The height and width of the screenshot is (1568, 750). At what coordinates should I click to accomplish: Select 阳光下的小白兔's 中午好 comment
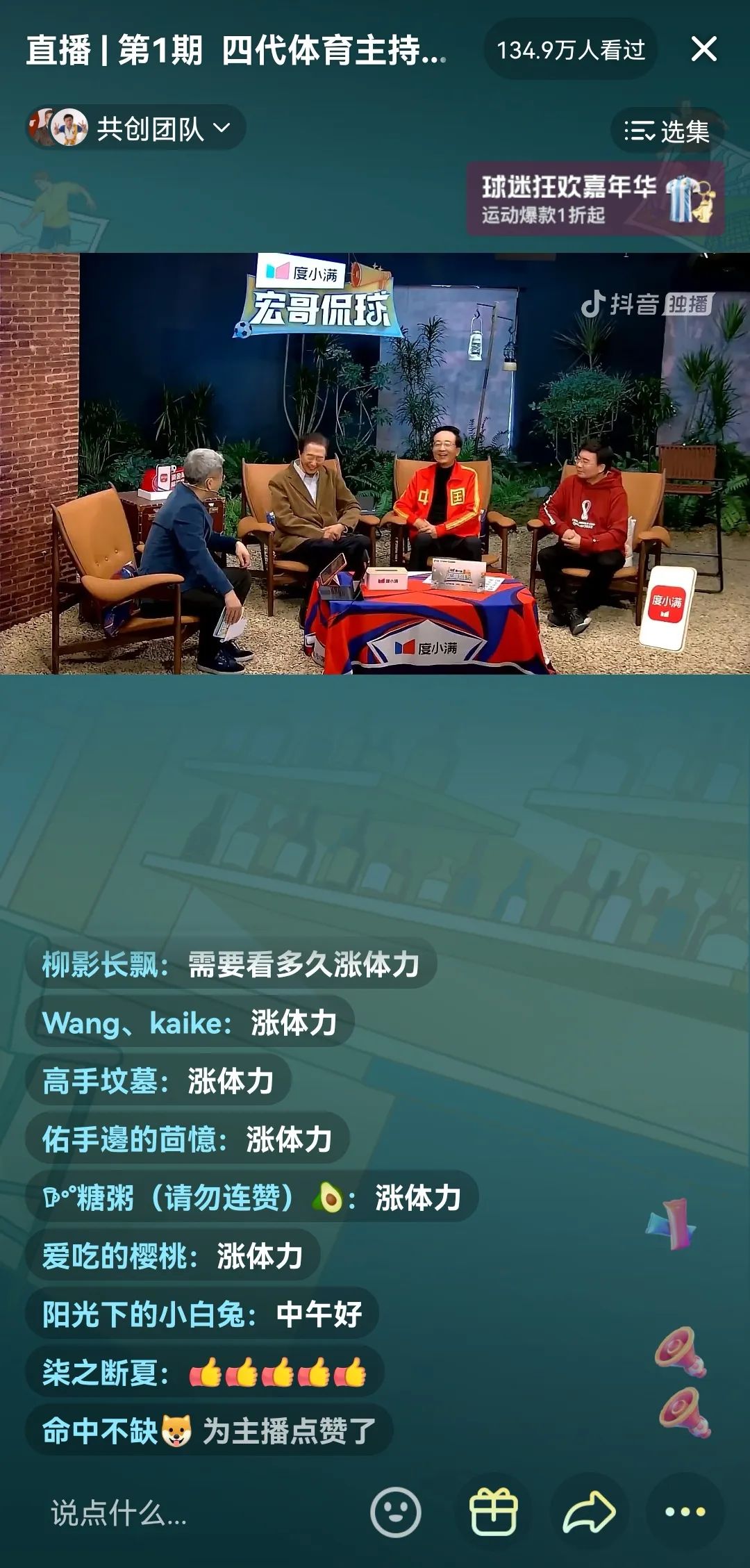pyautogui.click(x=202, y=1314)
